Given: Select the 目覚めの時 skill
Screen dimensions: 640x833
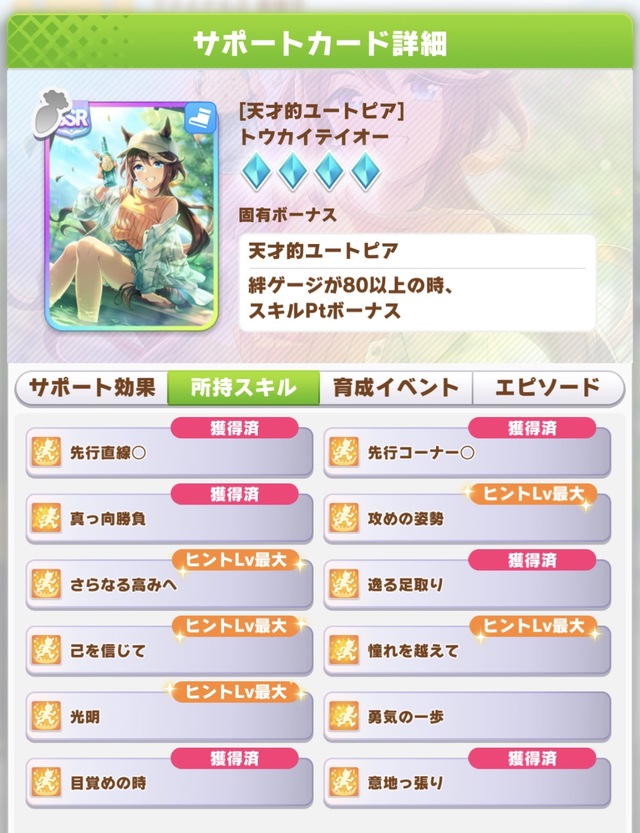Looking at the screenshot, I should [x=169, y=782].
